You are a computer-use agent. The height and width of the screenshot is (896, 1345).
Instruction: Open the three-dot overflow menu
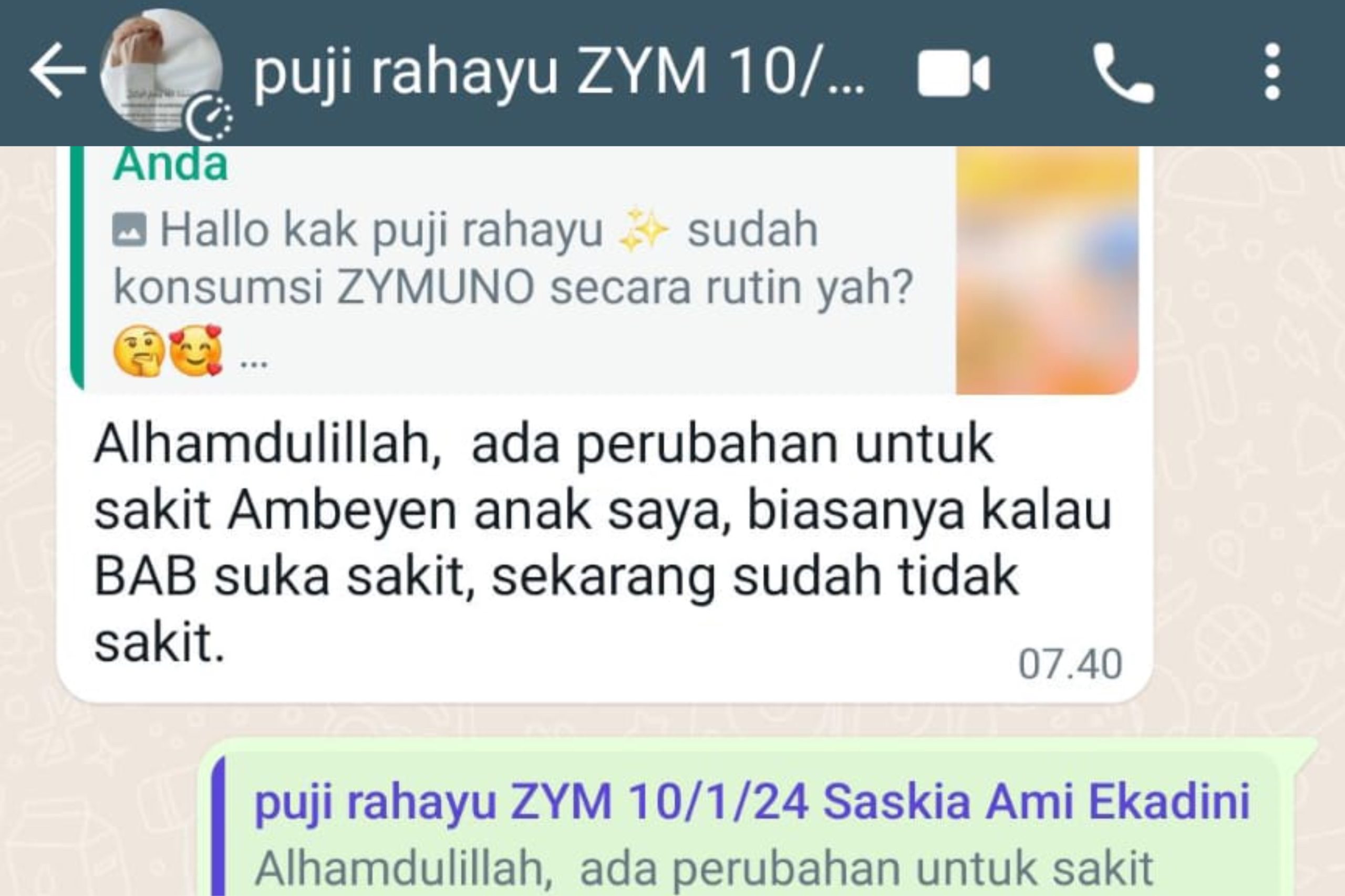click(x=1272, y=73)
